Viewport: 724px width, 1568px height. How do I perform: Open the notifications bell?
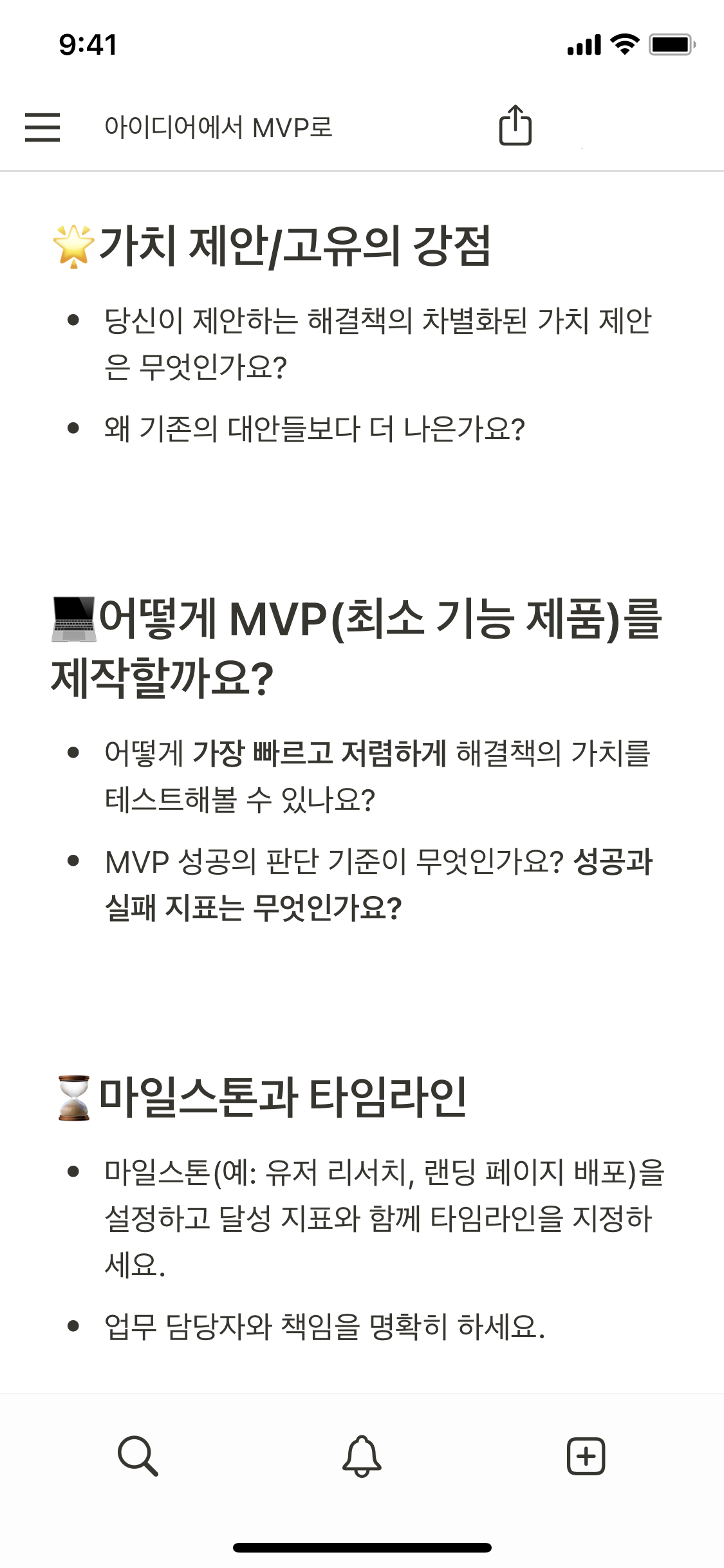[362, 1455]
